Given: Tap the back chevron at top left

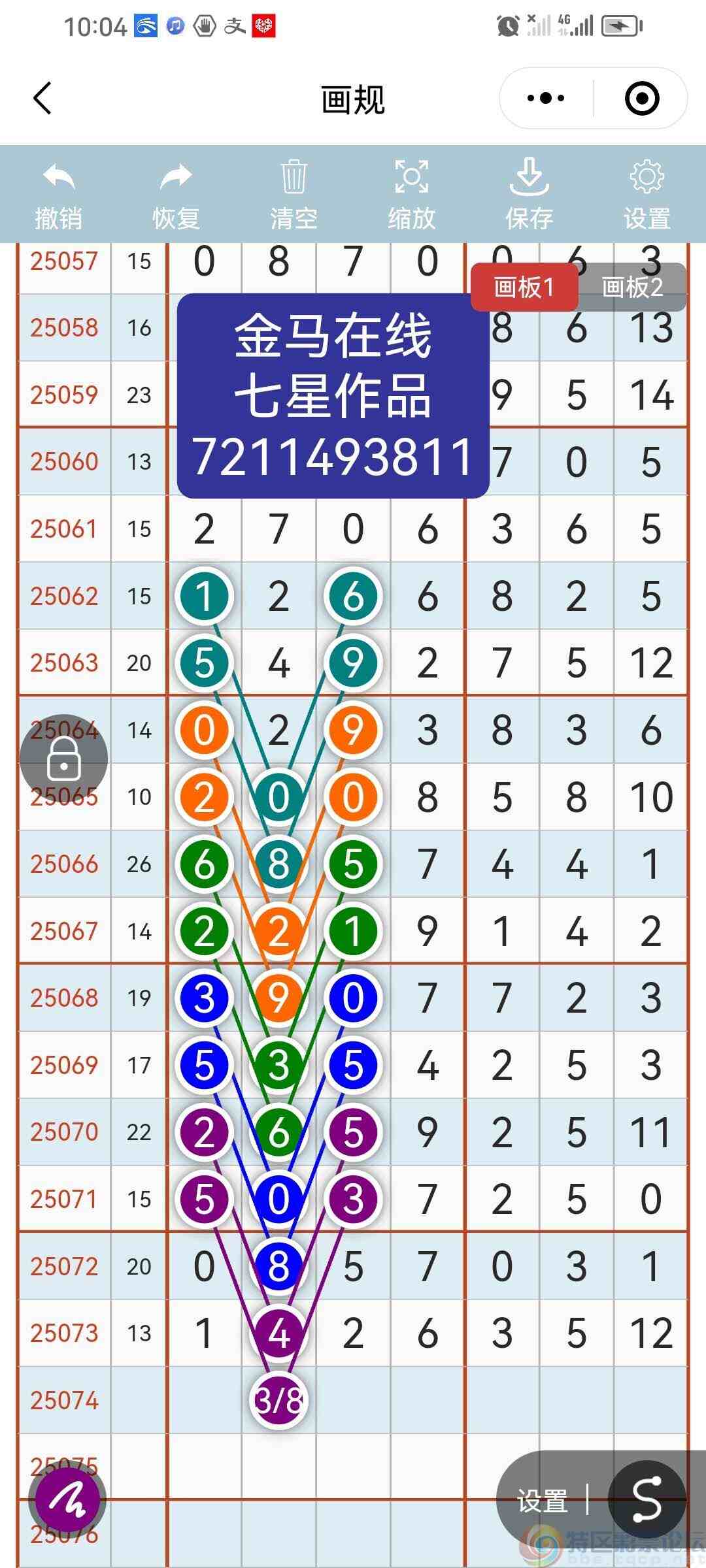Looking at the screenshot, I should [x=41, y=98].
